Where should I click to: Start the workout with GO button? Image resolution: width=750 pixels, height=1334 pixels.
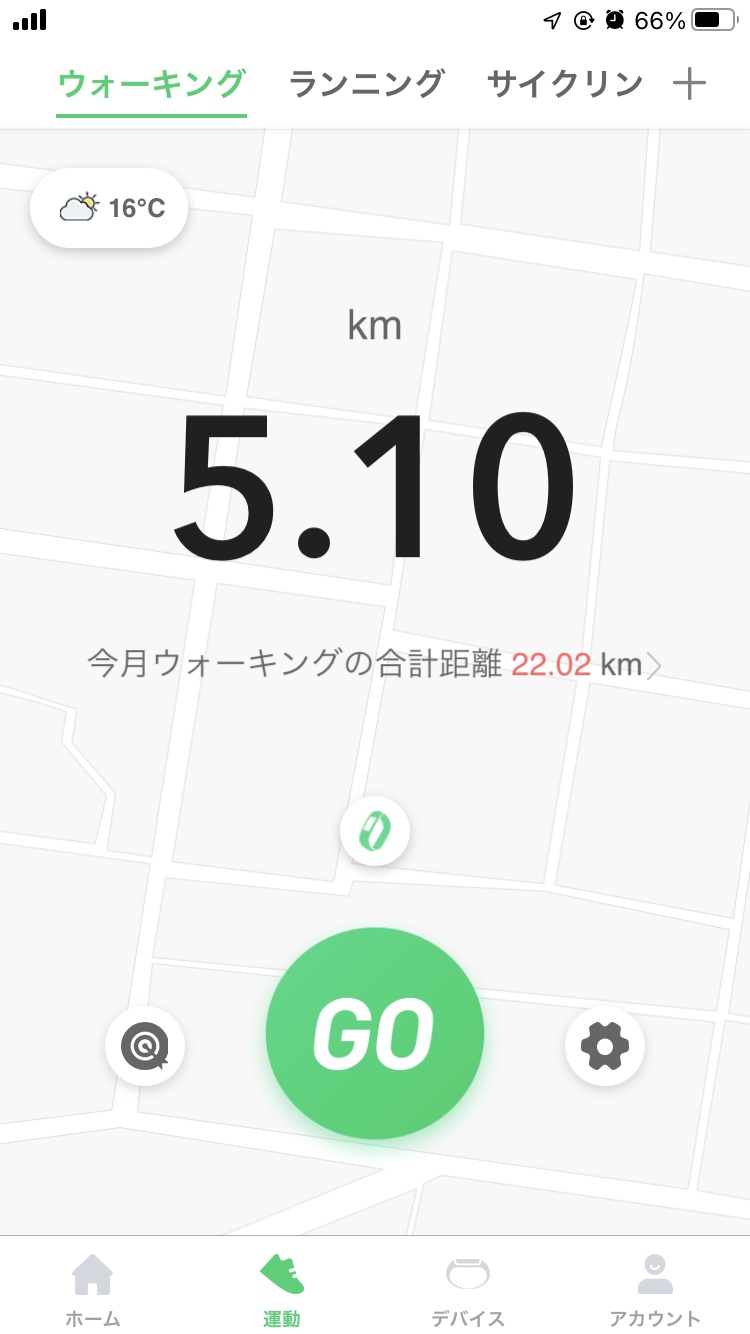(375, 1034)
